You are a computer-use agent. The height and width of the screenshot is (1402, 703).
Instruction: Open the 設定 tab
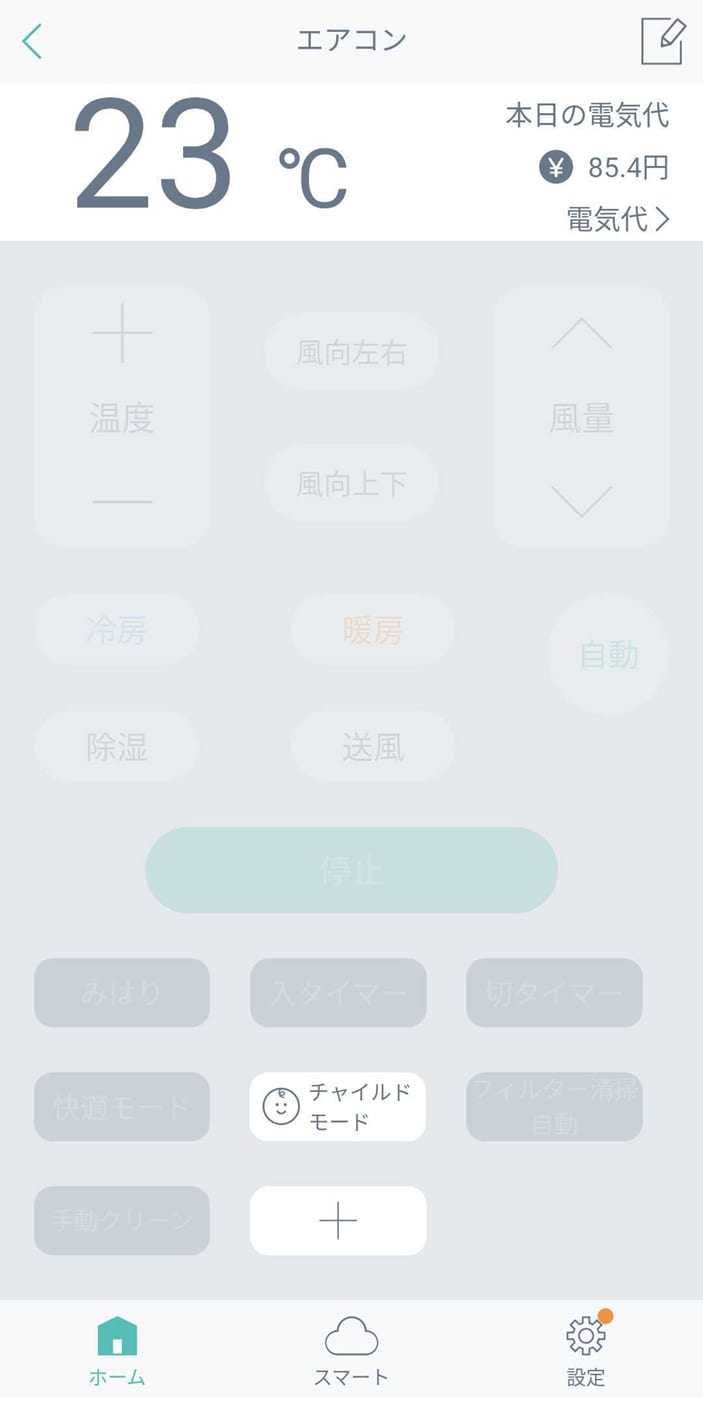(x=586, y=1351)
